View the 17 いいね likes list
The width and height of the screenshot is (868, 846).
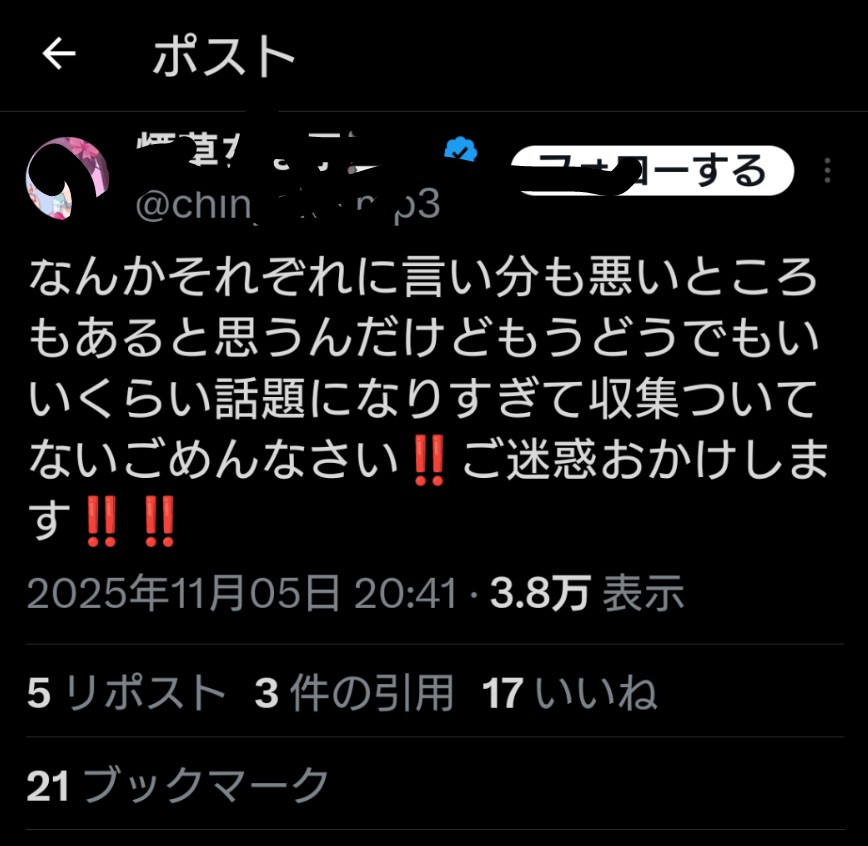click(569, 693)
